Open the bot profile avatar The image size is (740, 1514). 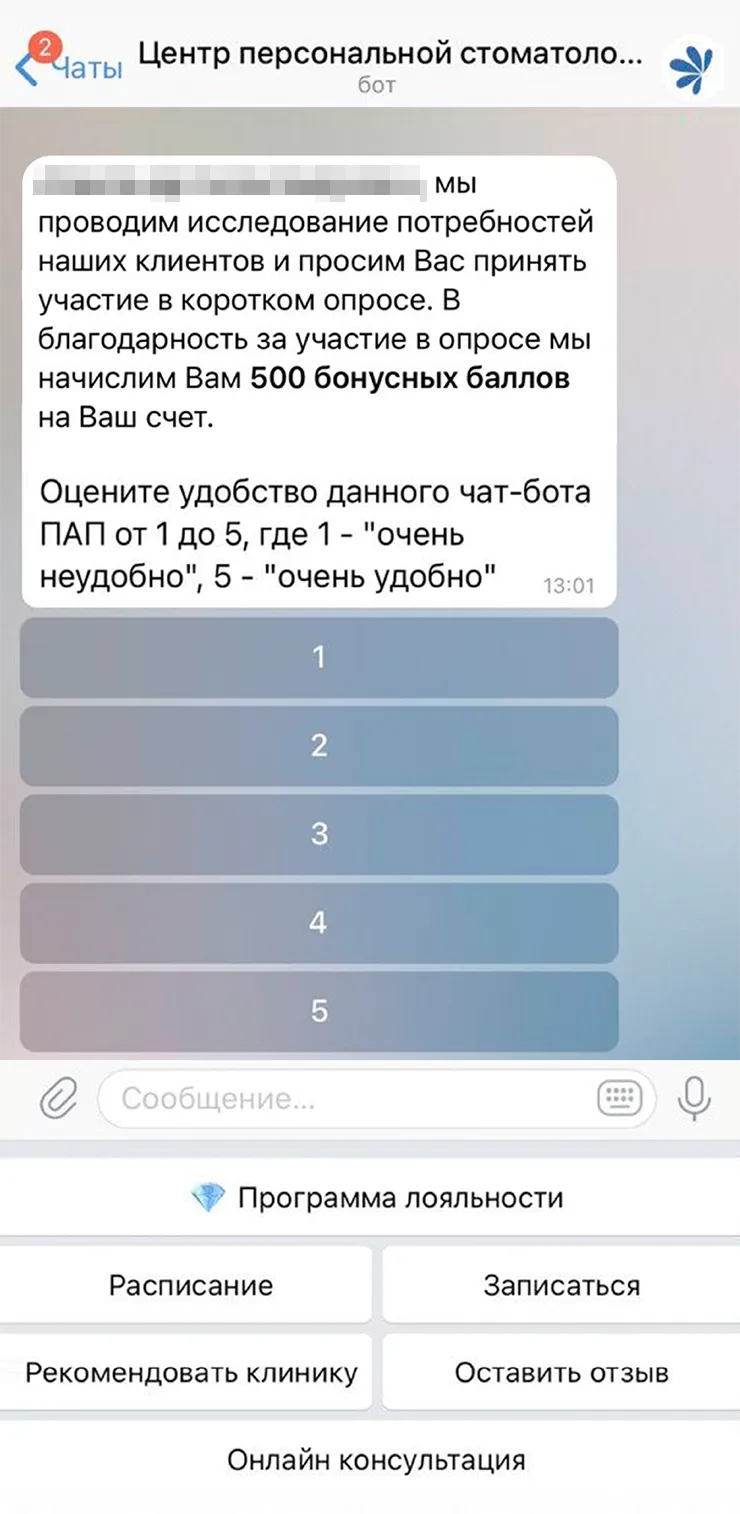pos(695,66)
